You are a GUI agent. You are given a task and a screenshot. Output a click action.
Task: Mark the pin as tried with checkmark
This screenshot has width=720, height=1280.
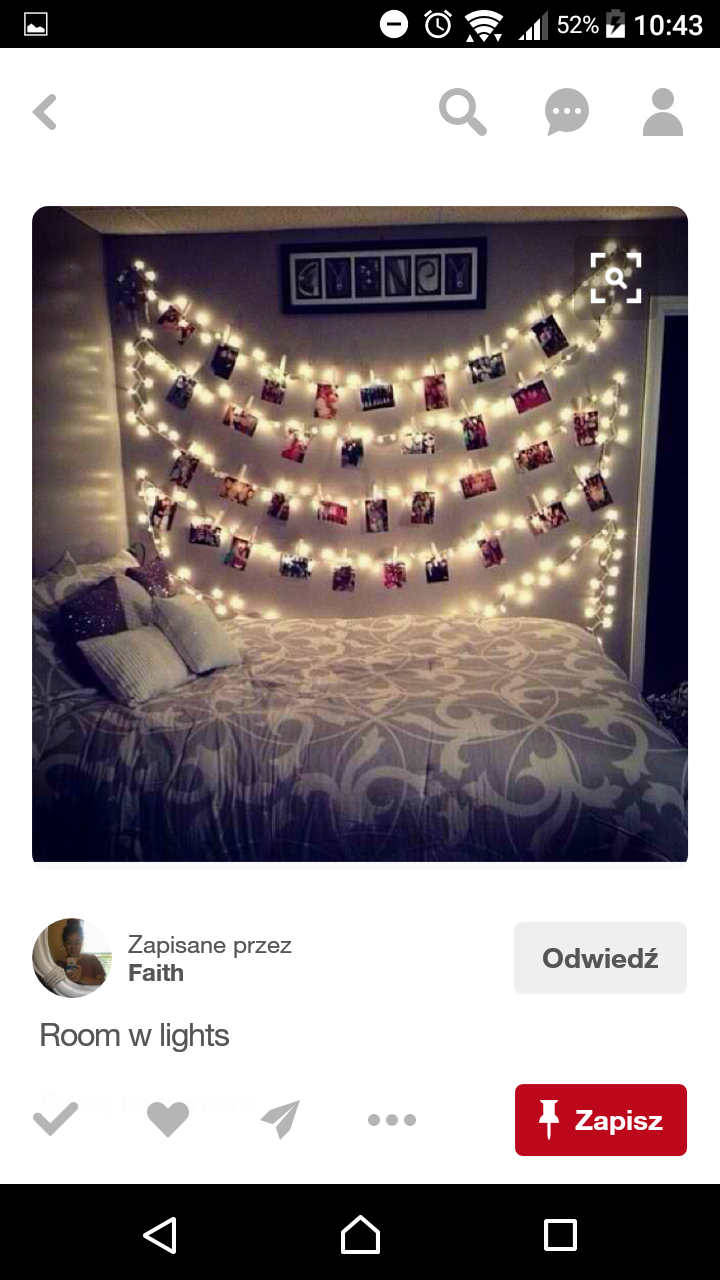click(56, 1119)
